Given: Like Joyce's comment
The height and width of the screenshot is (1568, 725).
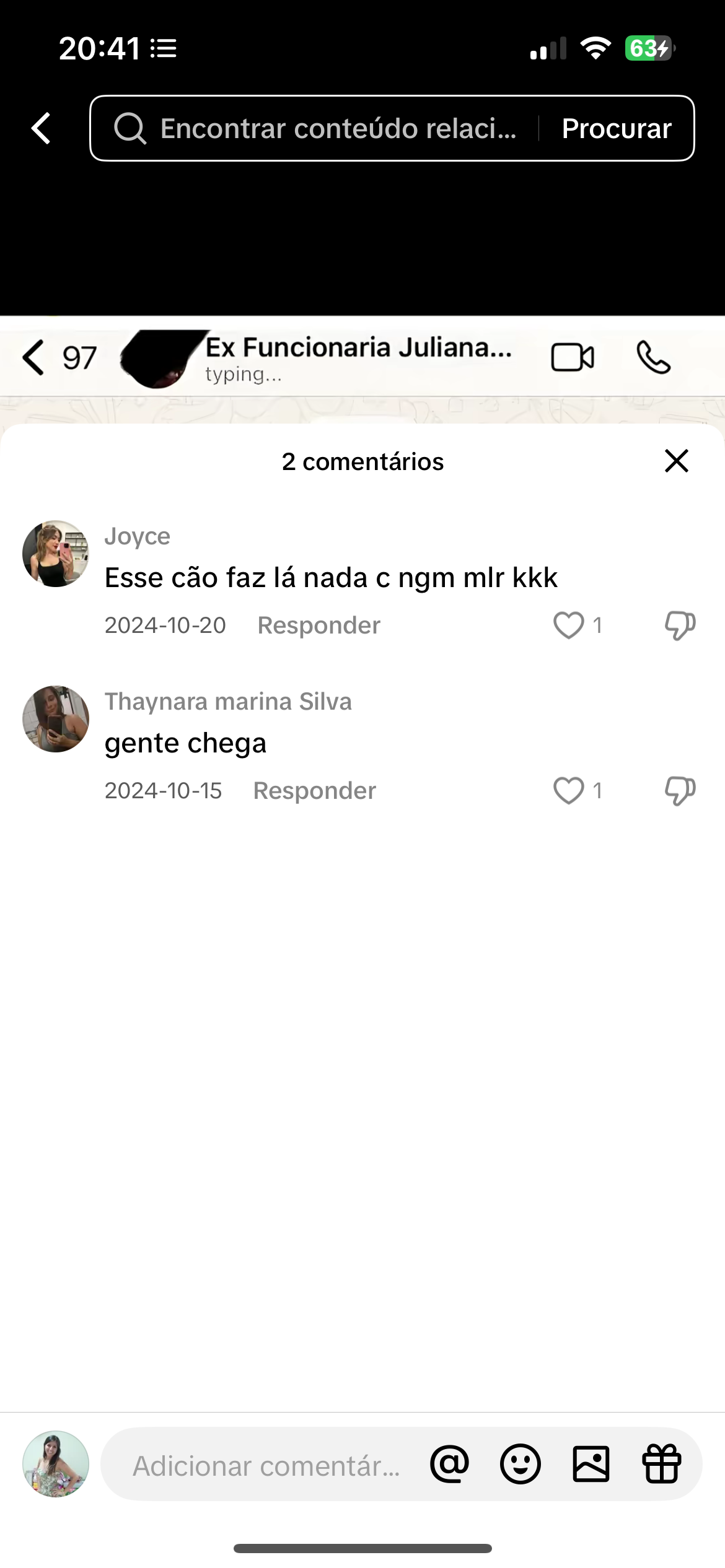Looking at the screenshot, I should pos(568,625).
